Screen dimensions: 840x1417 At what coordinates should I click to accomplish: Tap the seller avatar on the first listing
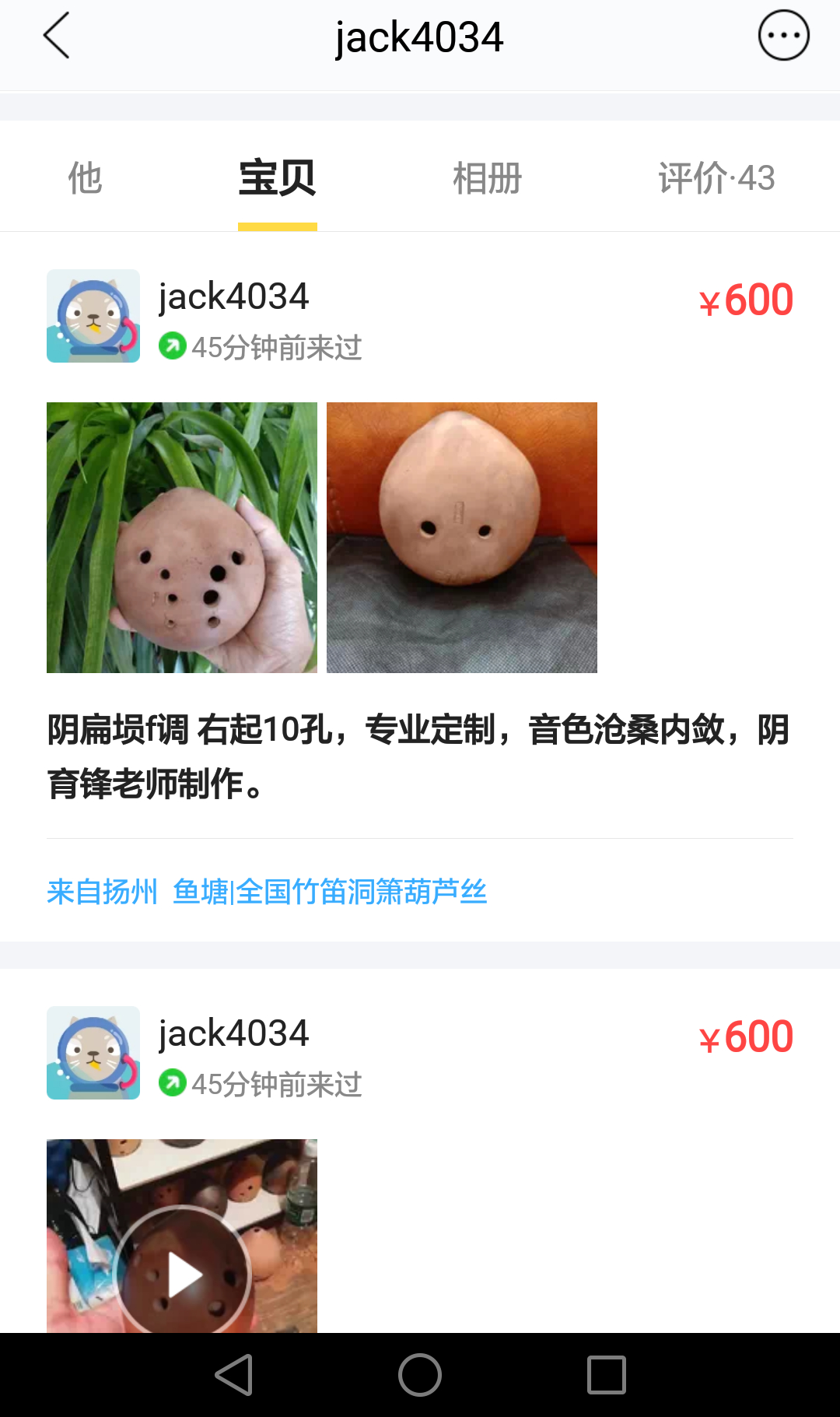[x=93, y=316]
